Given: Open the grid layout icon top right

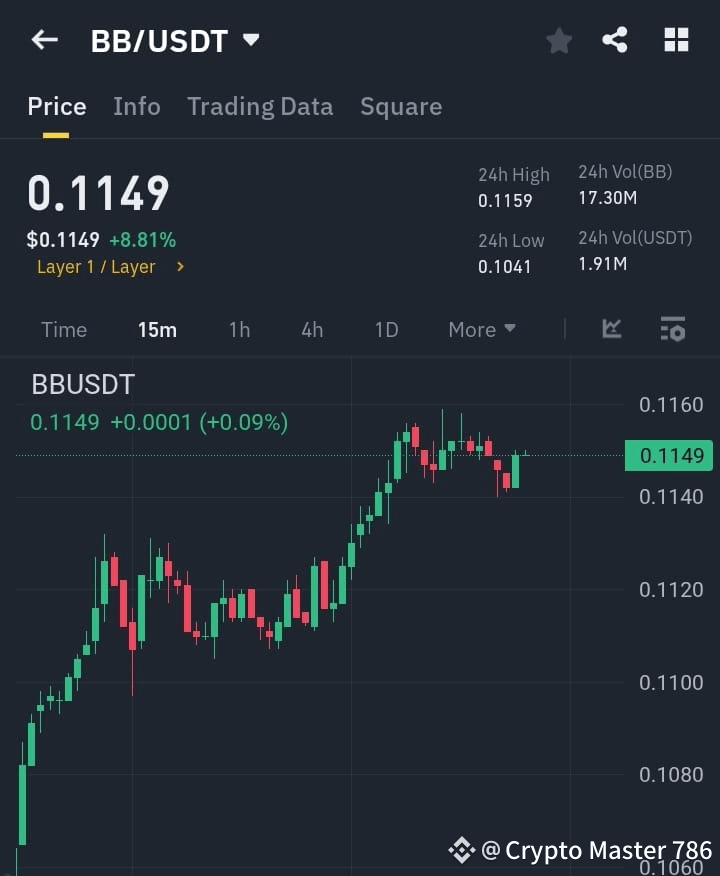Looking at the screenshot, I should (676, 40).
